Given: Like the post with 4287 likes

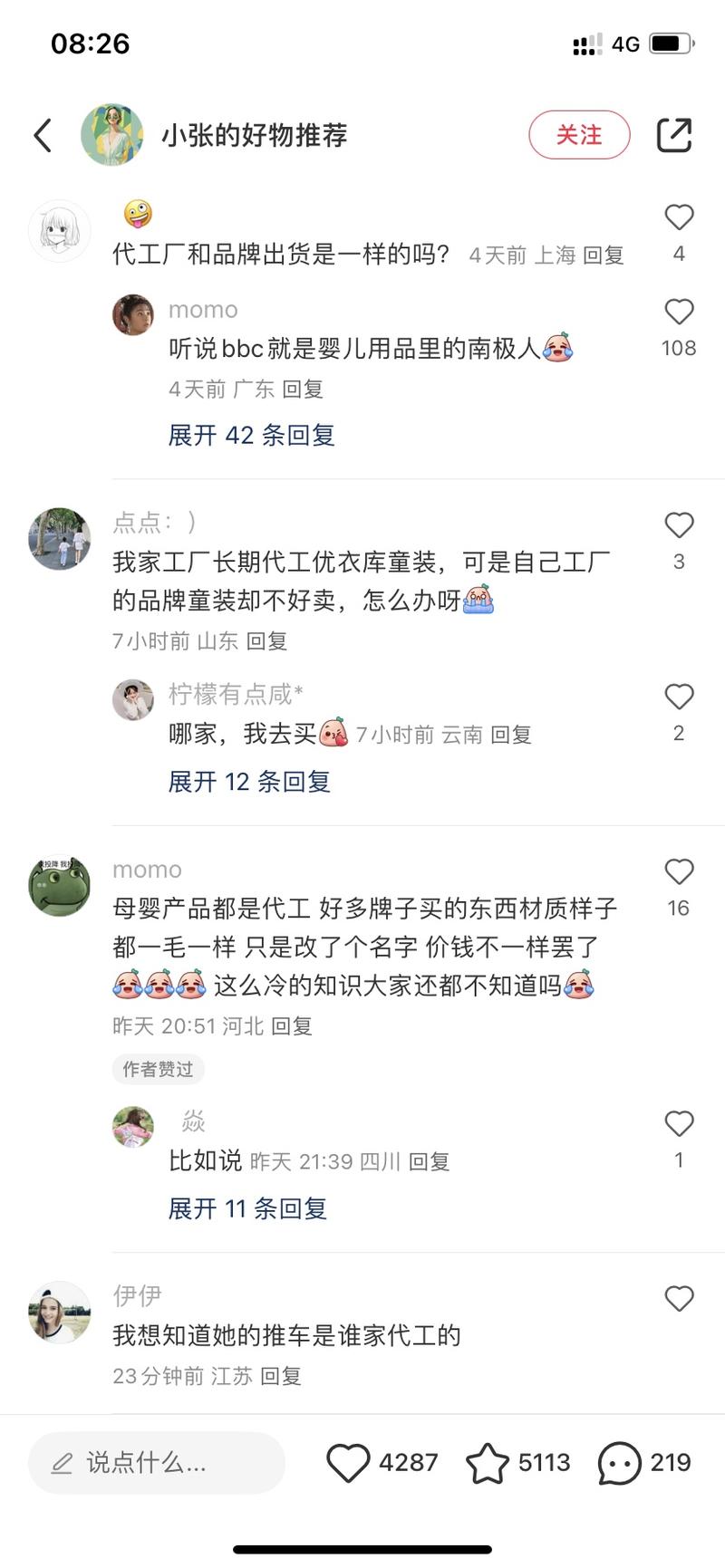Looking at the screenshot, I should pos(349,1462).
